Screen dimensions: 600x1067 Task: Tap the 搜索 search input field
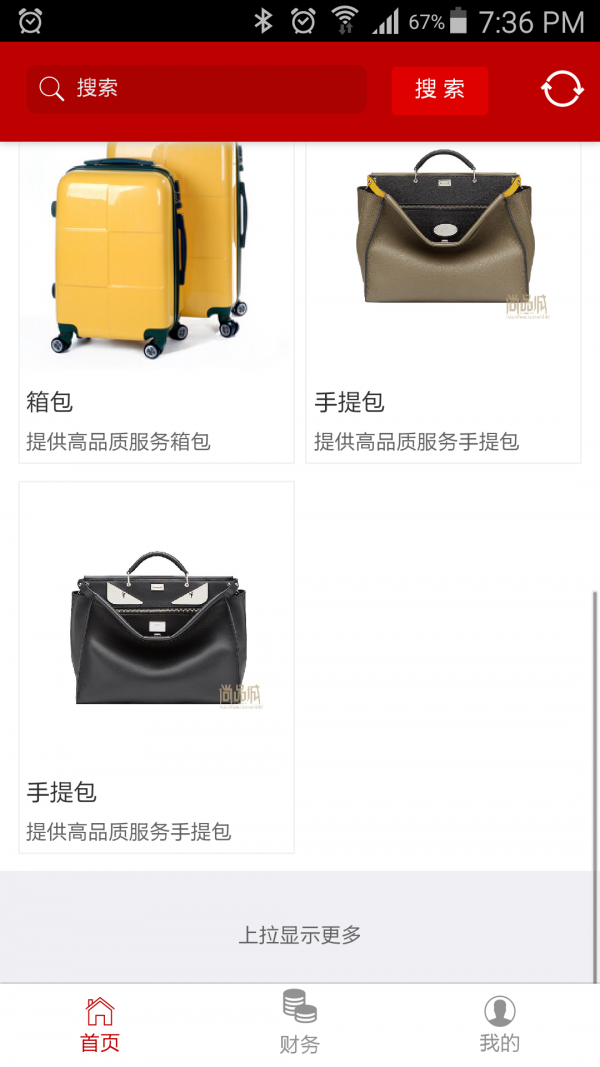210,89
